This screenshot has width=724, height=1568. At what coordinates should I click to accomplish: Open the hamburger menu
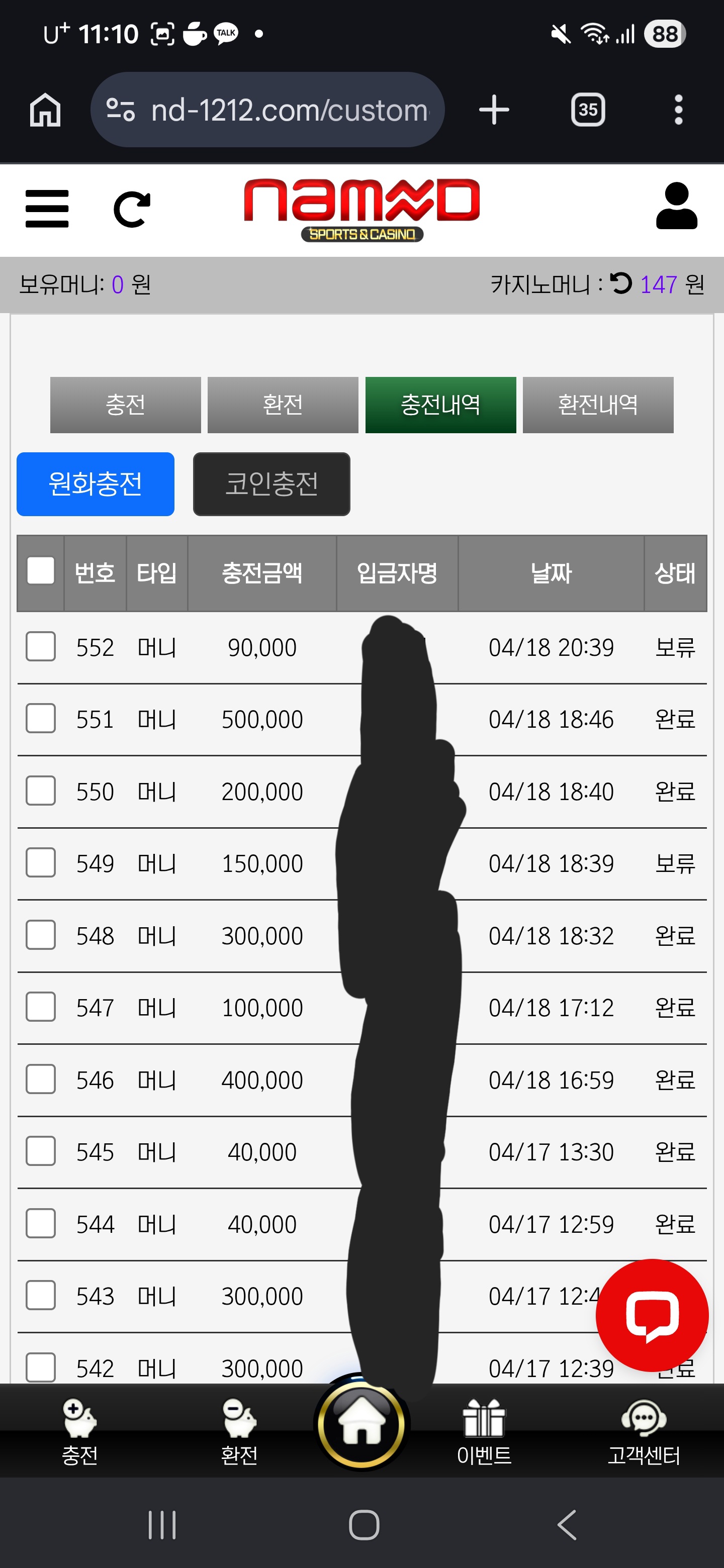[x=47, y=209]
